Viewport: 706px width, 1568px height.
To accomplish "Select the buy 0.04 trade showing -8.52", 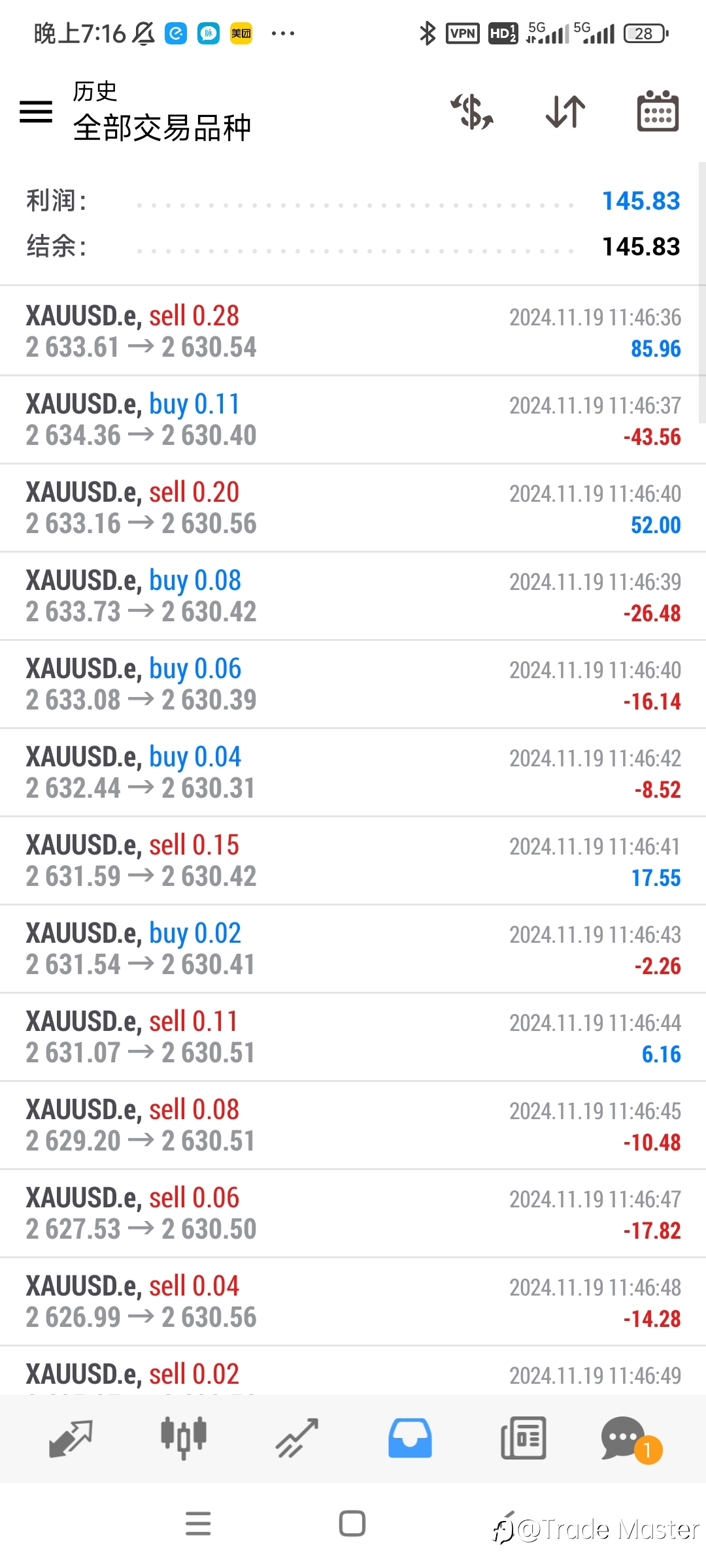I will [353, 772].
